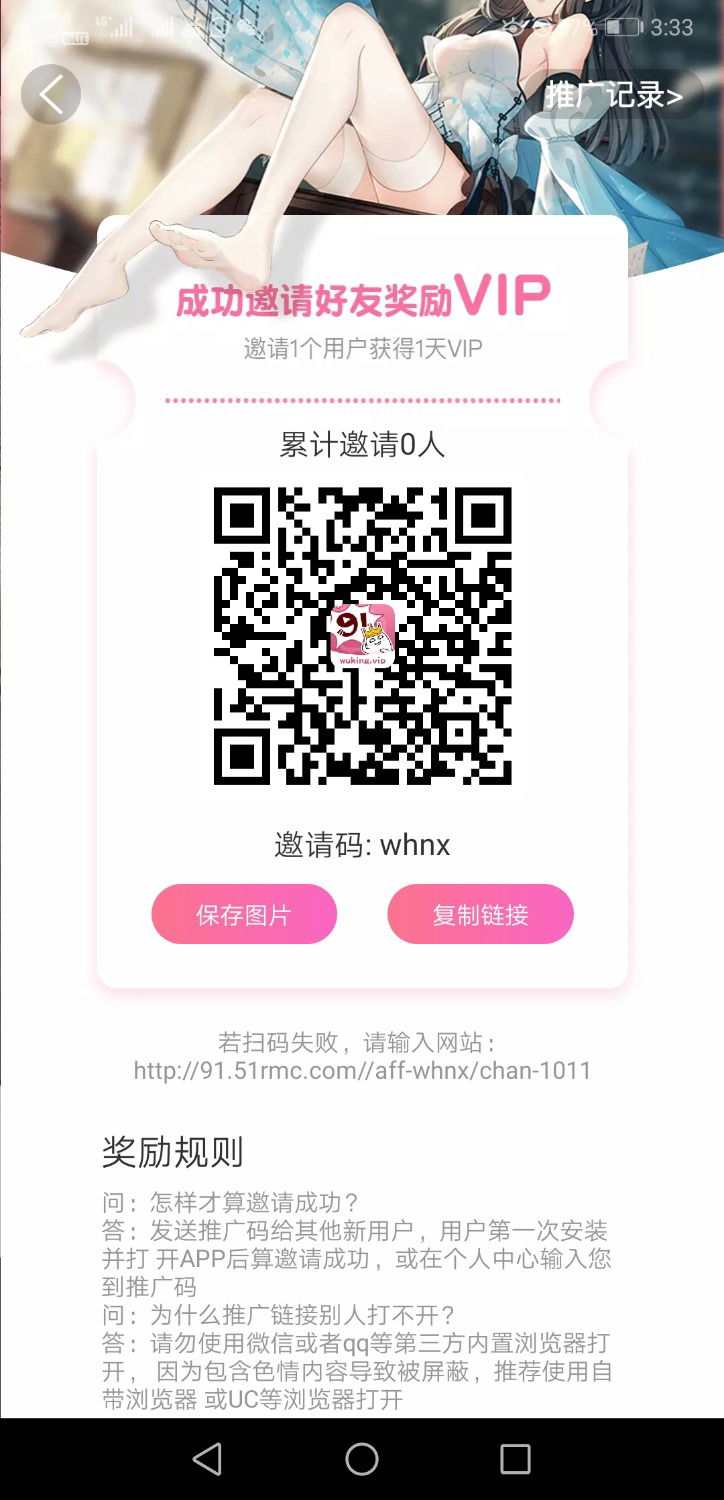This screenshot has width=724, height=1500.
Task: Open the recent apps view
Action: pyautogui.click(x=515, y=1459)
